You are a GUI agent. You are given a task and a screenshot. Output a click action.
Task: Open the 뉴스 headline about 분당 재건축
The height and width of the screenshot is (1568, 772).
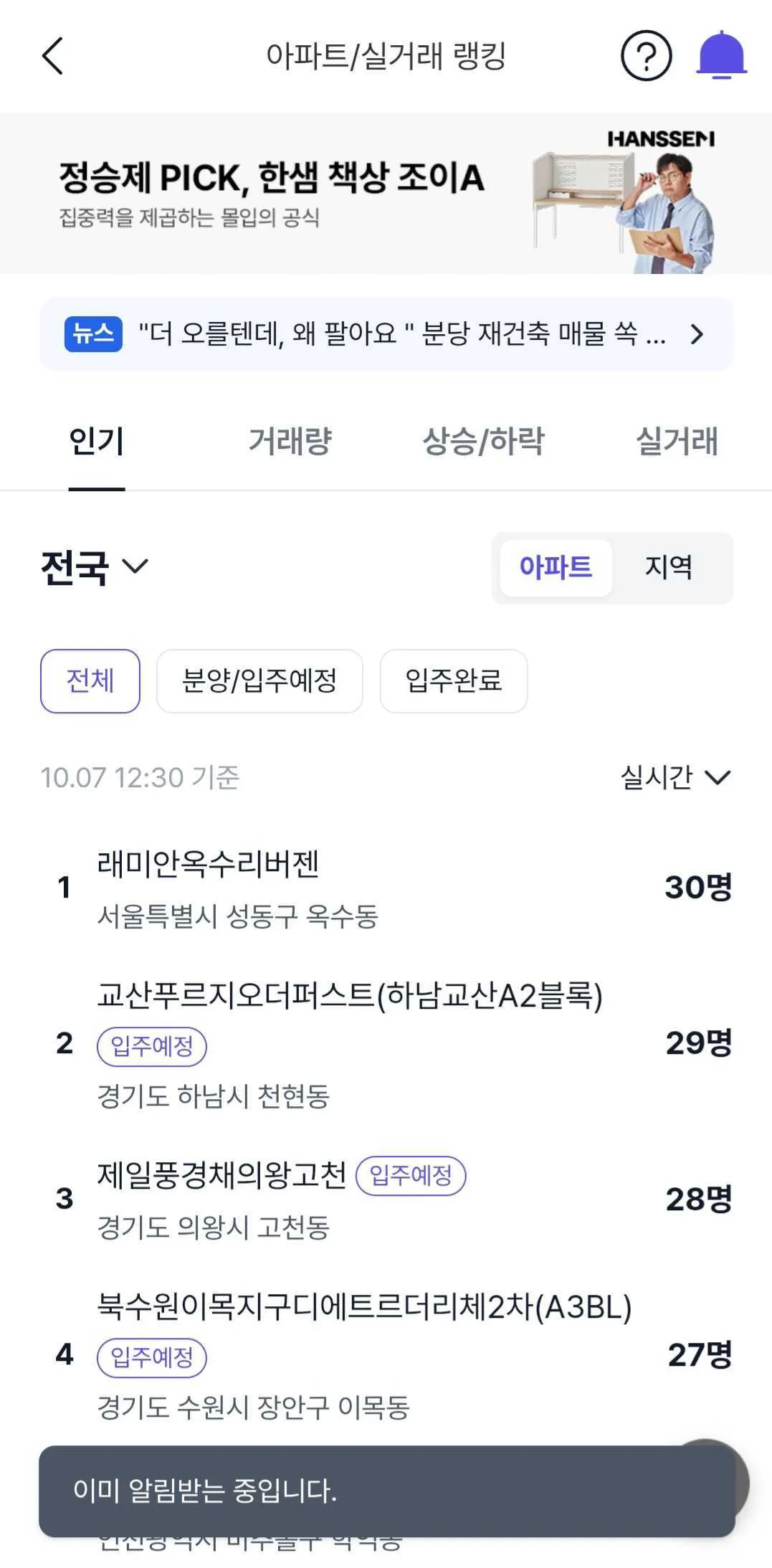(x=386, y=334)
